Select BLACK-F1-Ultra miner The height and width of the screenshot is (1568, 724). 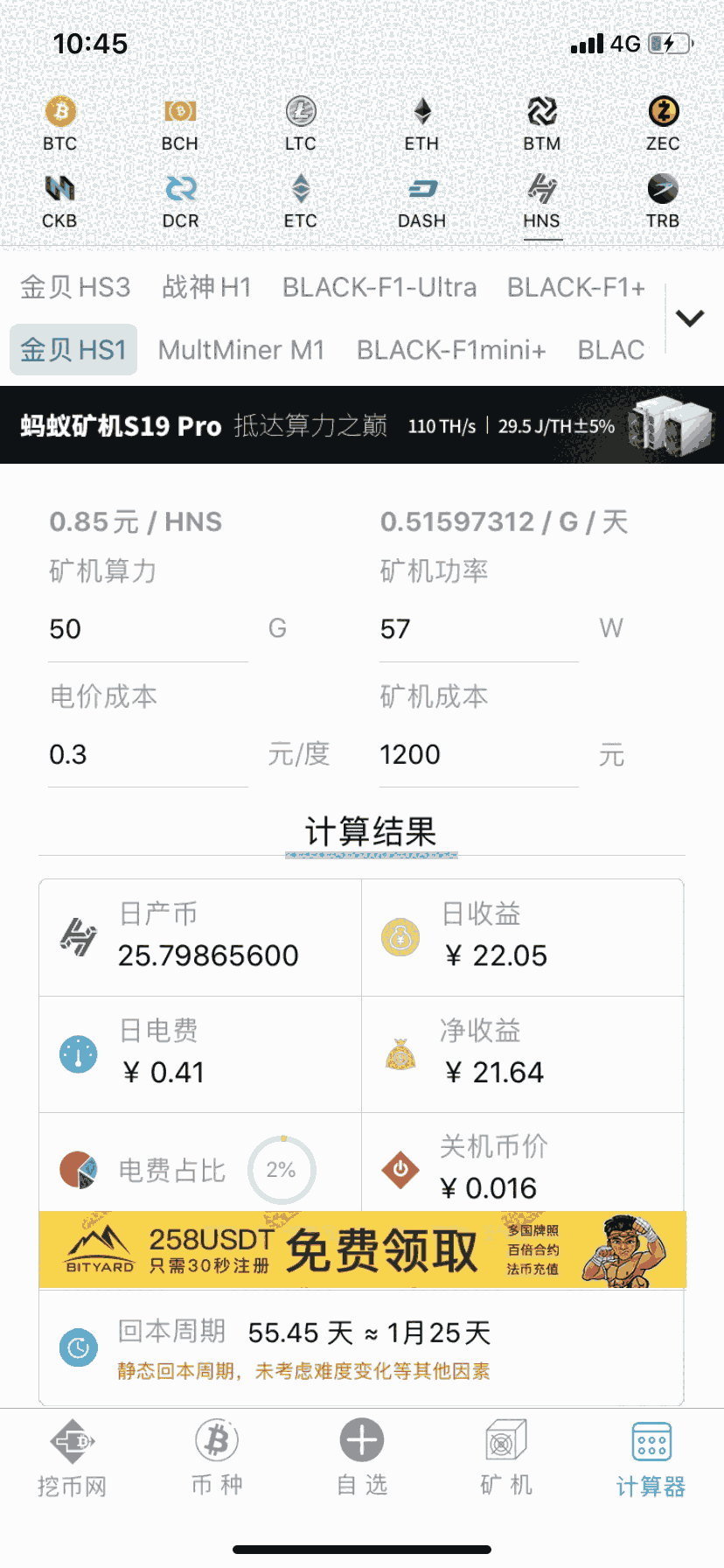coord(379,287)
